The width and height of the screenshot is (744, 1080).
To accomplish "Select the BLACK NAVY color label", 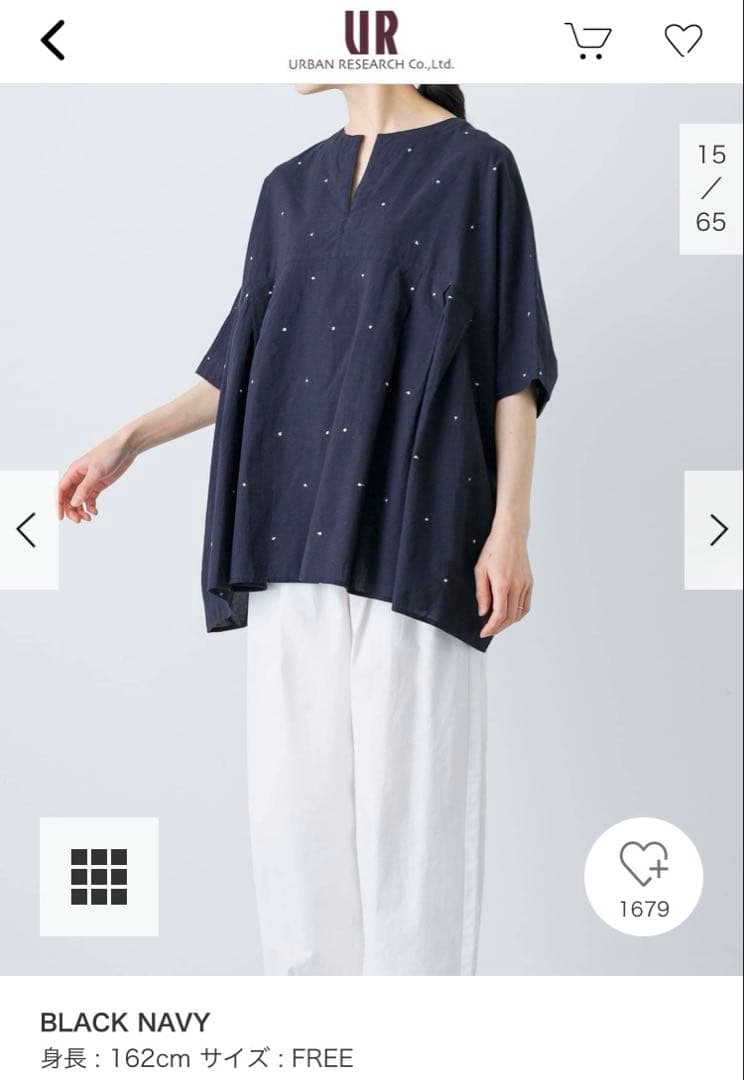I will tap(120, 1024).
